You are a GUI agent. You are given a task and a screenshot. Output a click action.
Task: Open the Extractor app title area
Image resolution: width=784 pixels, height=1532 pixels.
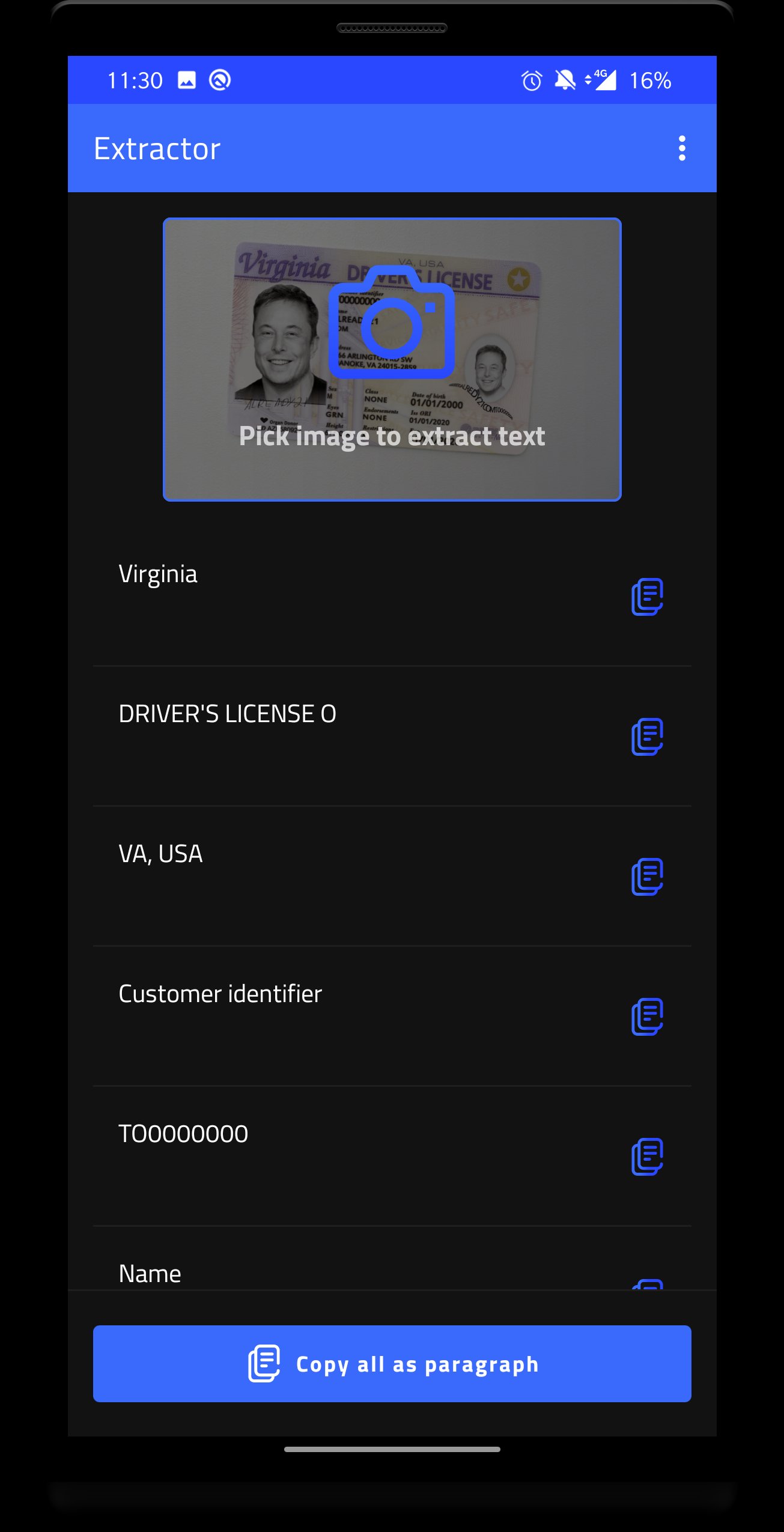click(157, 147)
